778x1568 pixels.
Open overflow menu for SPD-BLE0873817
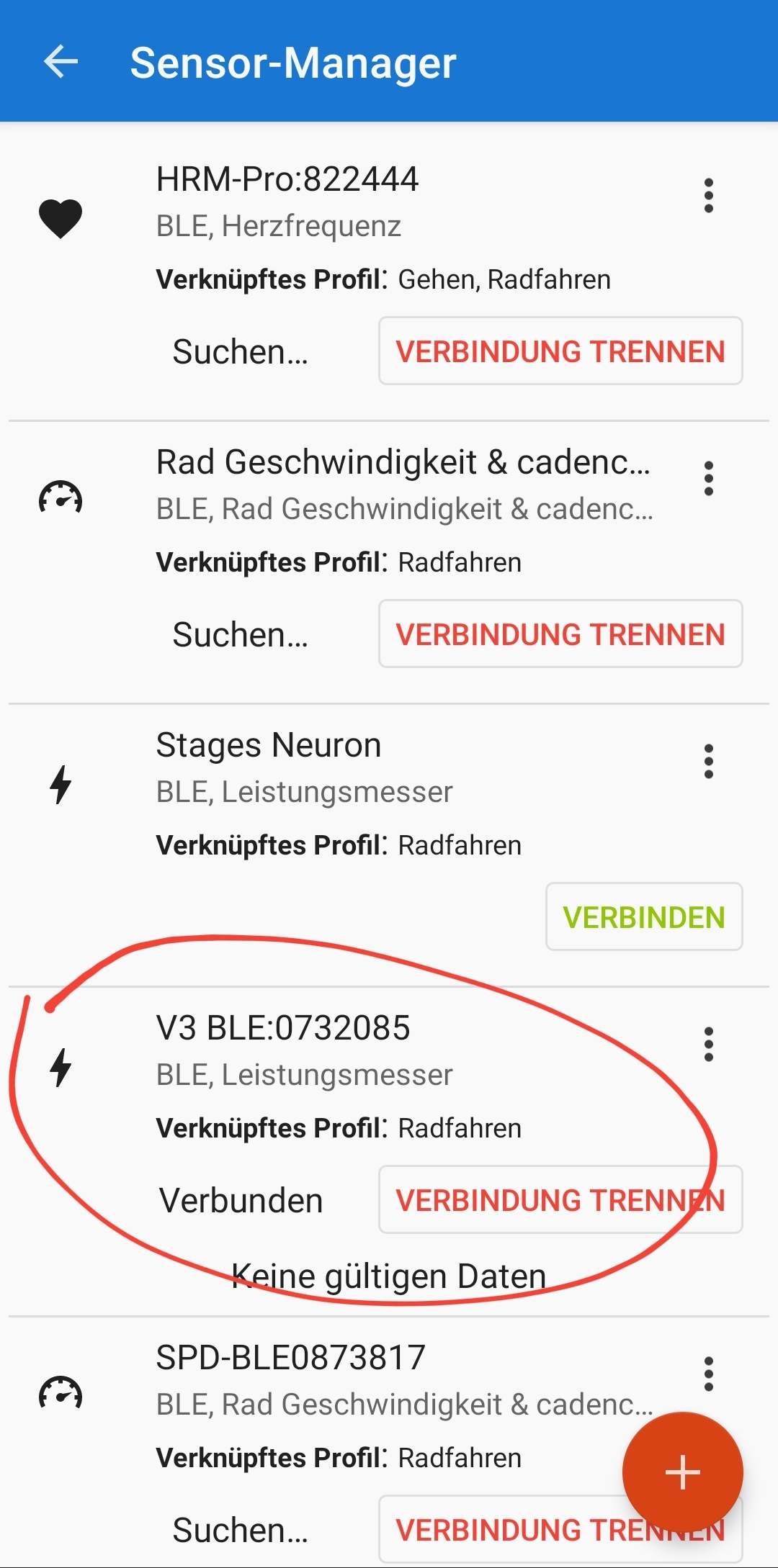tap(709, 1374)
